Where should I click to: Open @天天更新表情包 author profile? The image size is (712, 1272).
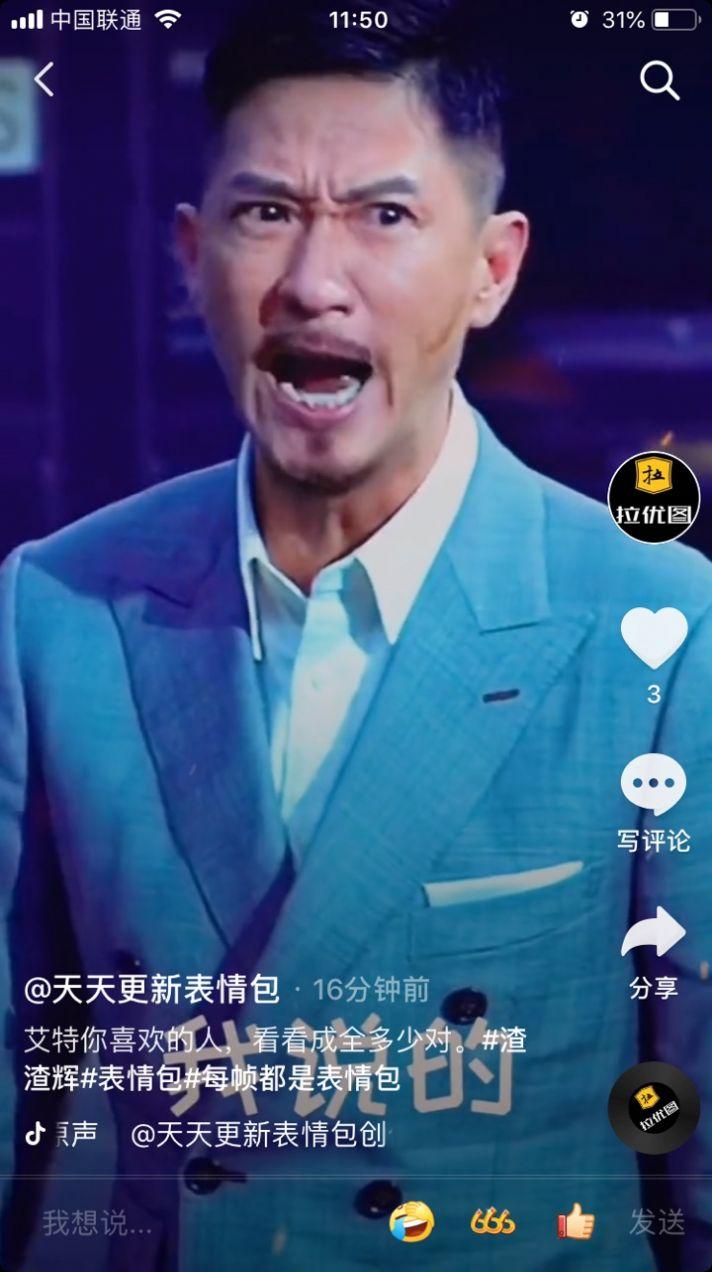coord(152,990)
